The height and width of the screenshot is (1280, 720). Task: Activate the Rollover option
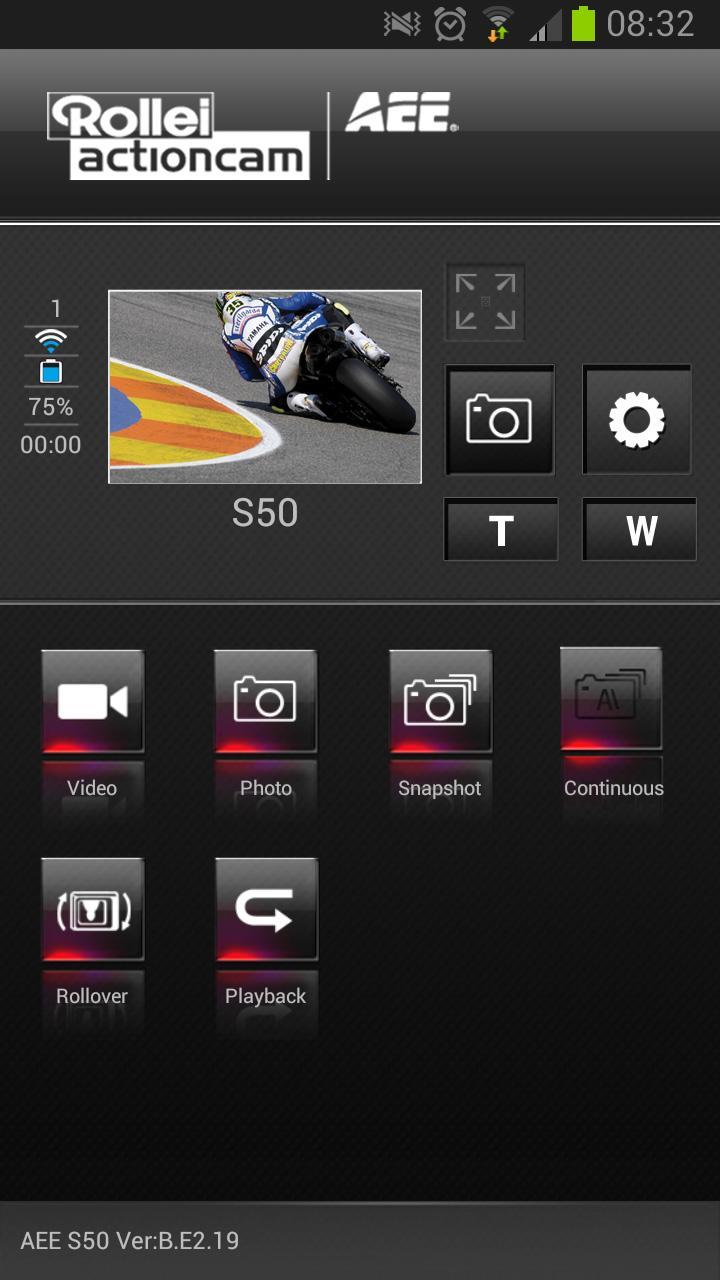pyautogui.click(x=92, y=910)
